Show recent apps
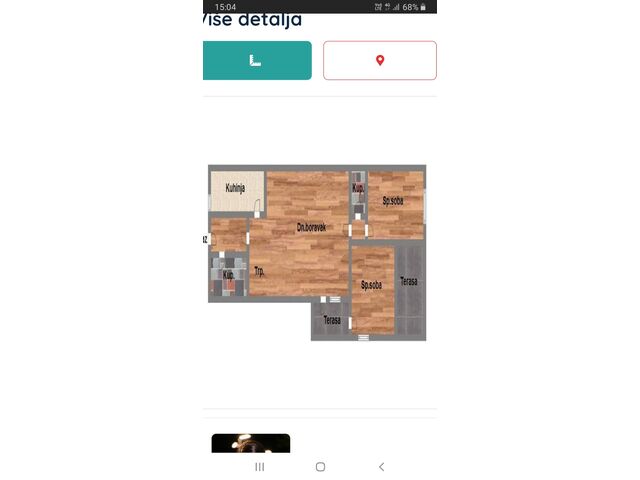Image resolution: width=640 pixels, height=480 pixels. coord(259,467)
